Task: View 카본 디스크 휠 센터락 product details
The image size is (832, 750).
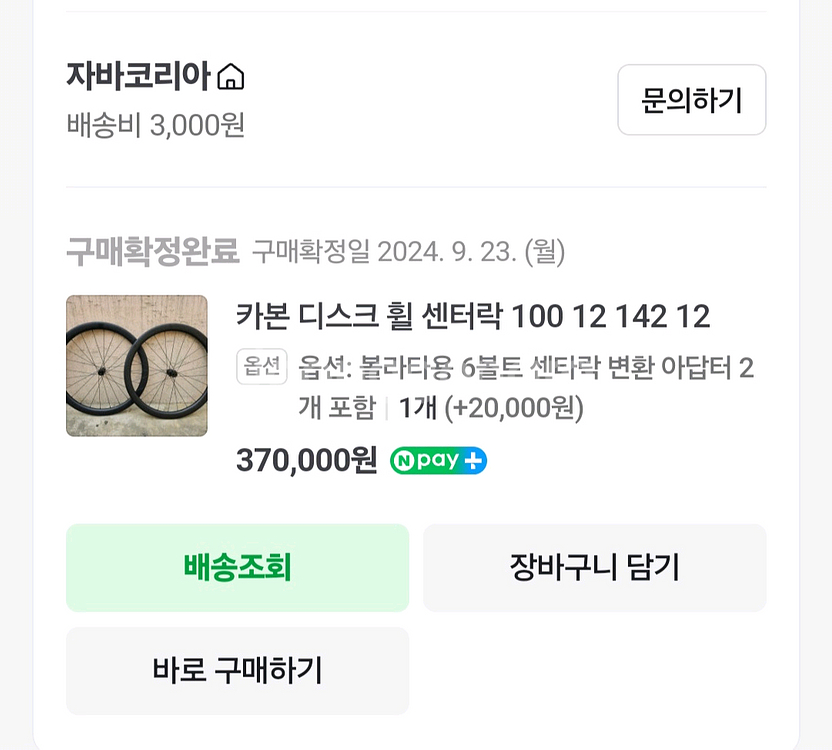Action: (x=473, y=317)
